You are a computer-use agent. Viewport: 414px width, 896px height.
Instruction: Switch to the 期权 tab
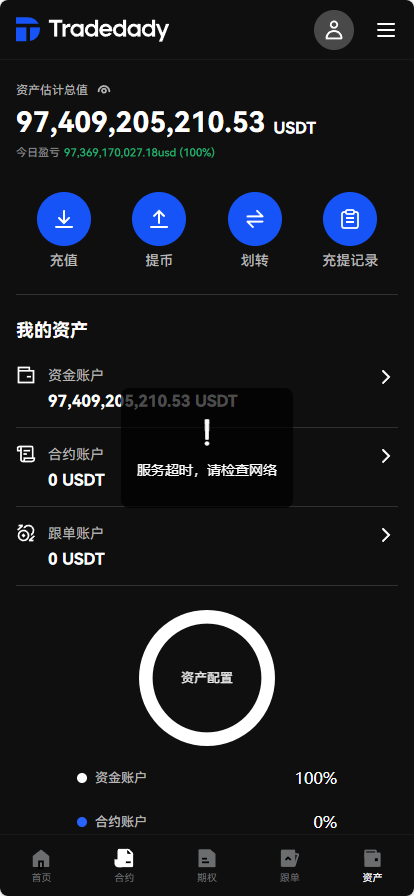coord(207,866)
